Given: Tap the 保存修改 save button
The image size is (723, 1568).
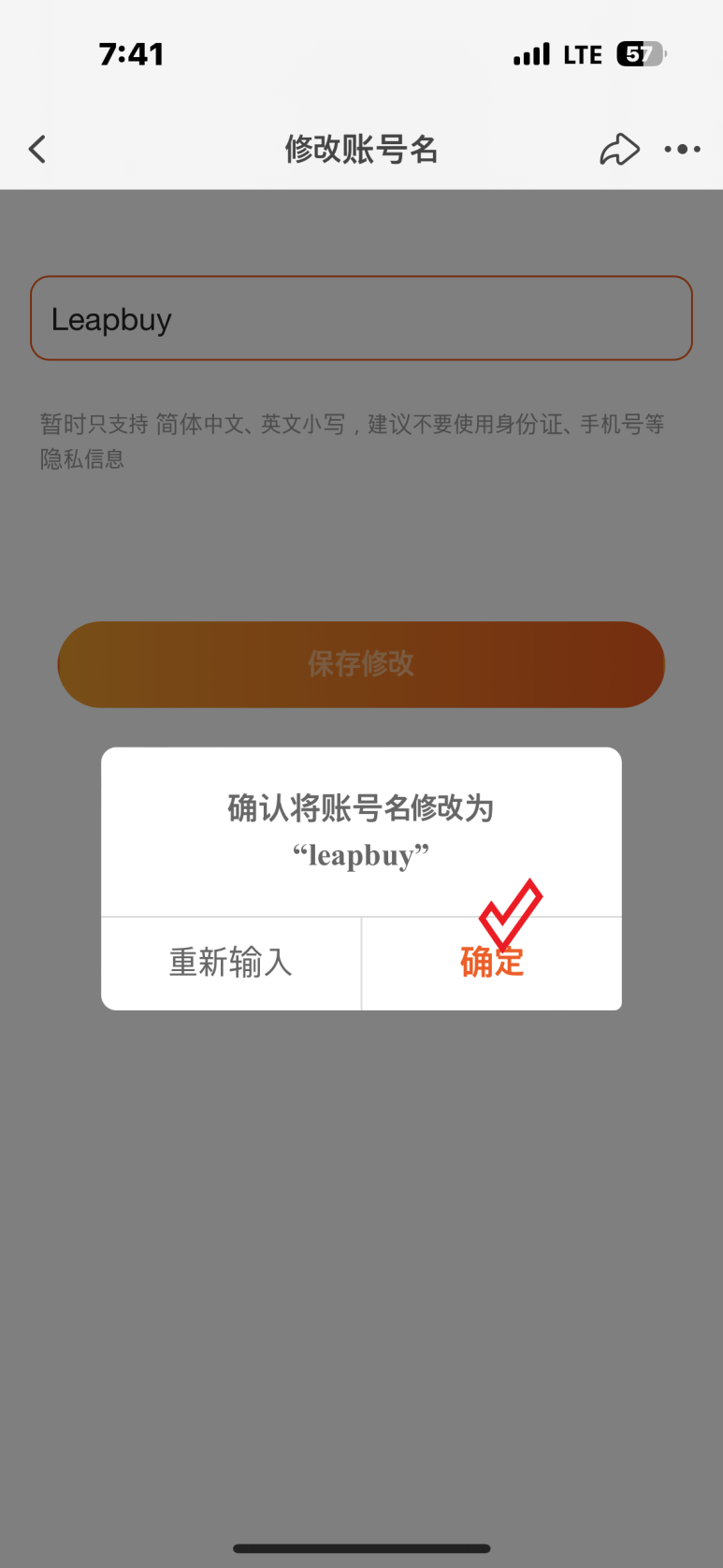Looking at the screenshot, I should 361,664.
